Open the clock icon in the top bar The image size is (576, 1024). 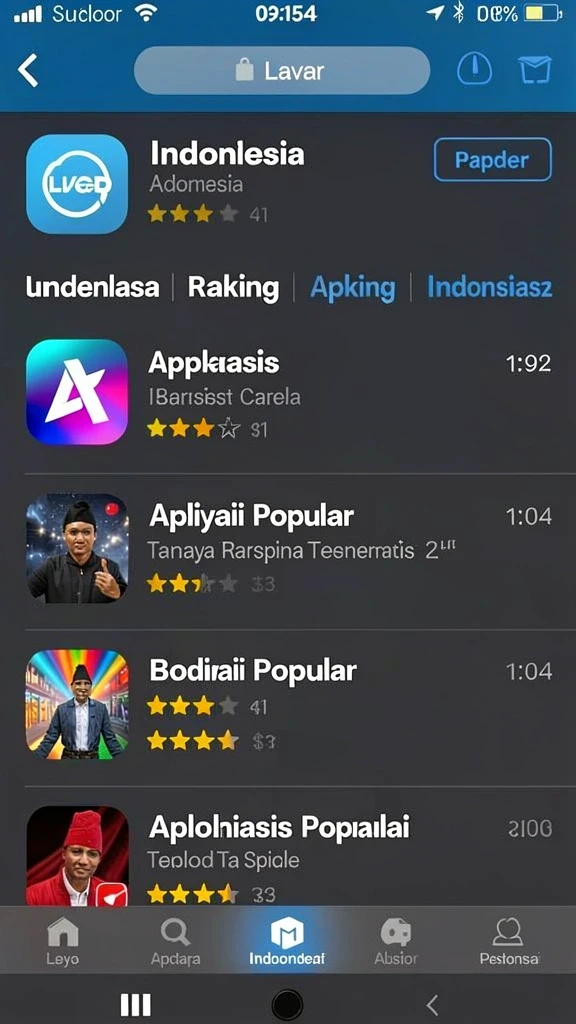point(474,69)
